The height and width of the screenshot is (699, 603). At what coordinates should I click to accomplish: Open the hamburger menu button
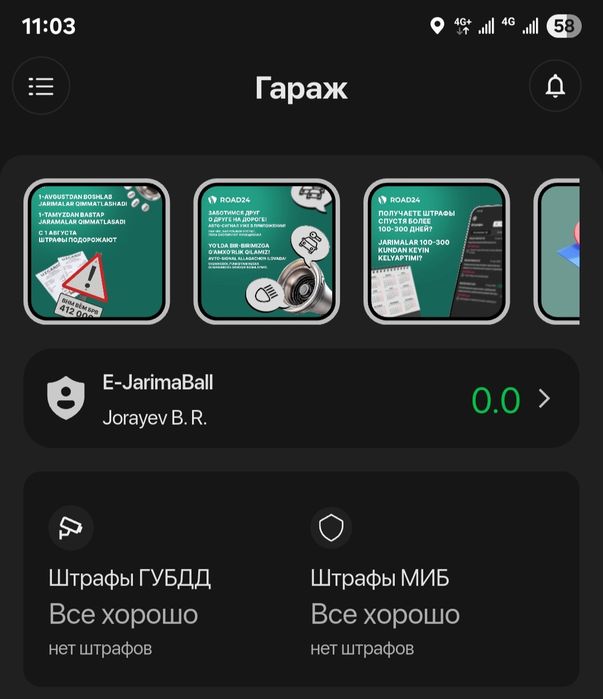pos(41,86)
